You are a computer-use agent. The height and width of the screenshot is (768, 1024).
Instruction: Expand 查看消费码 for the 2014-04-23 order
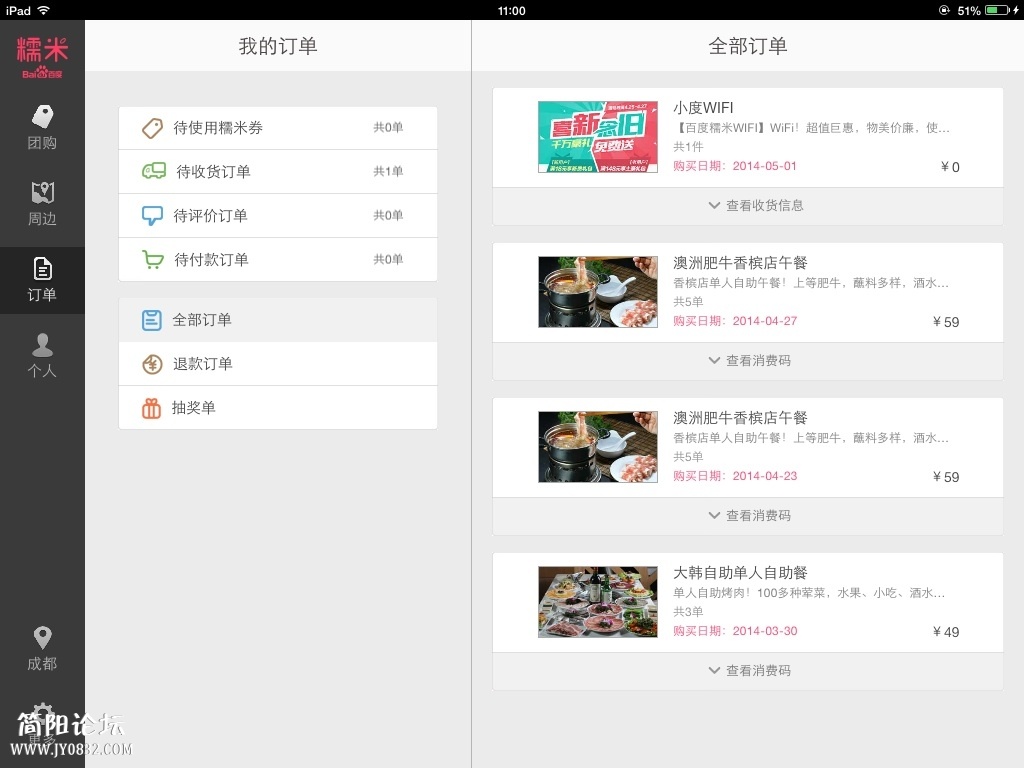747,516
